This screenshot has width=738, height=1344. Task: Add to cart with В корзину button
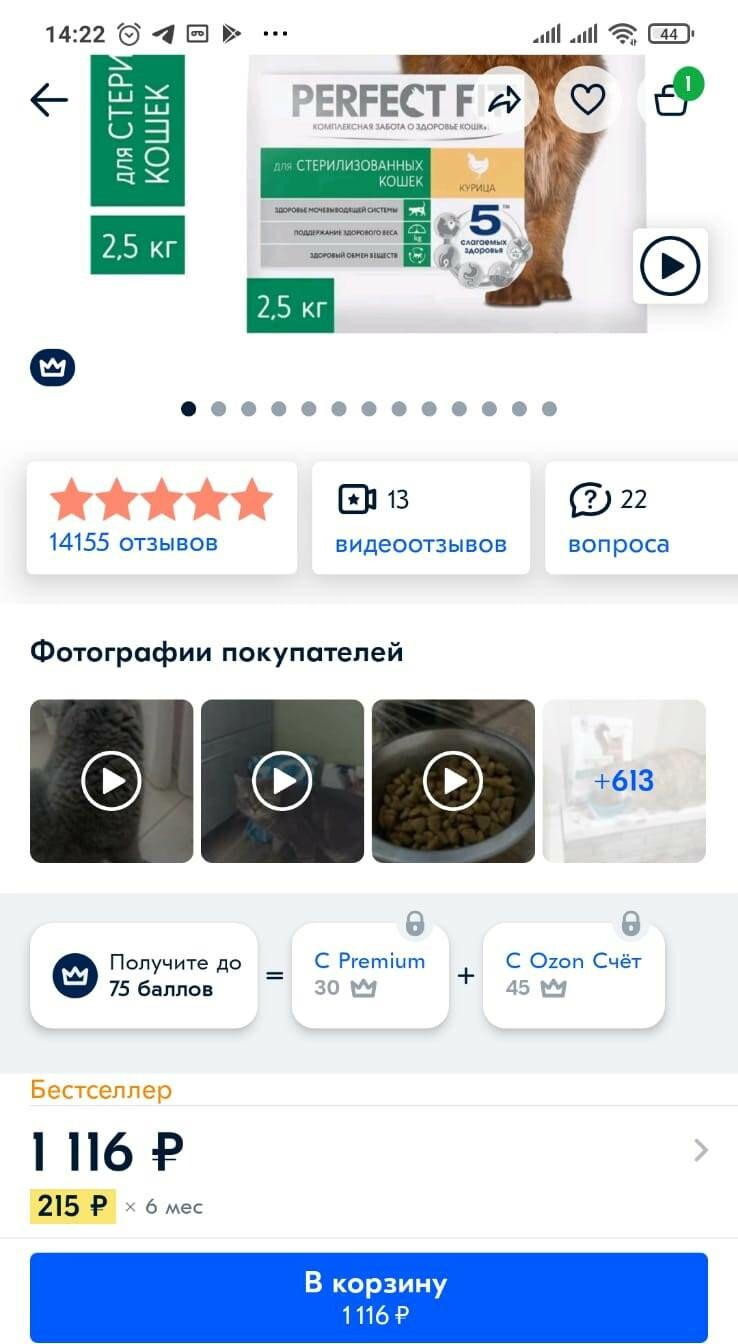tap(369, 1297)
